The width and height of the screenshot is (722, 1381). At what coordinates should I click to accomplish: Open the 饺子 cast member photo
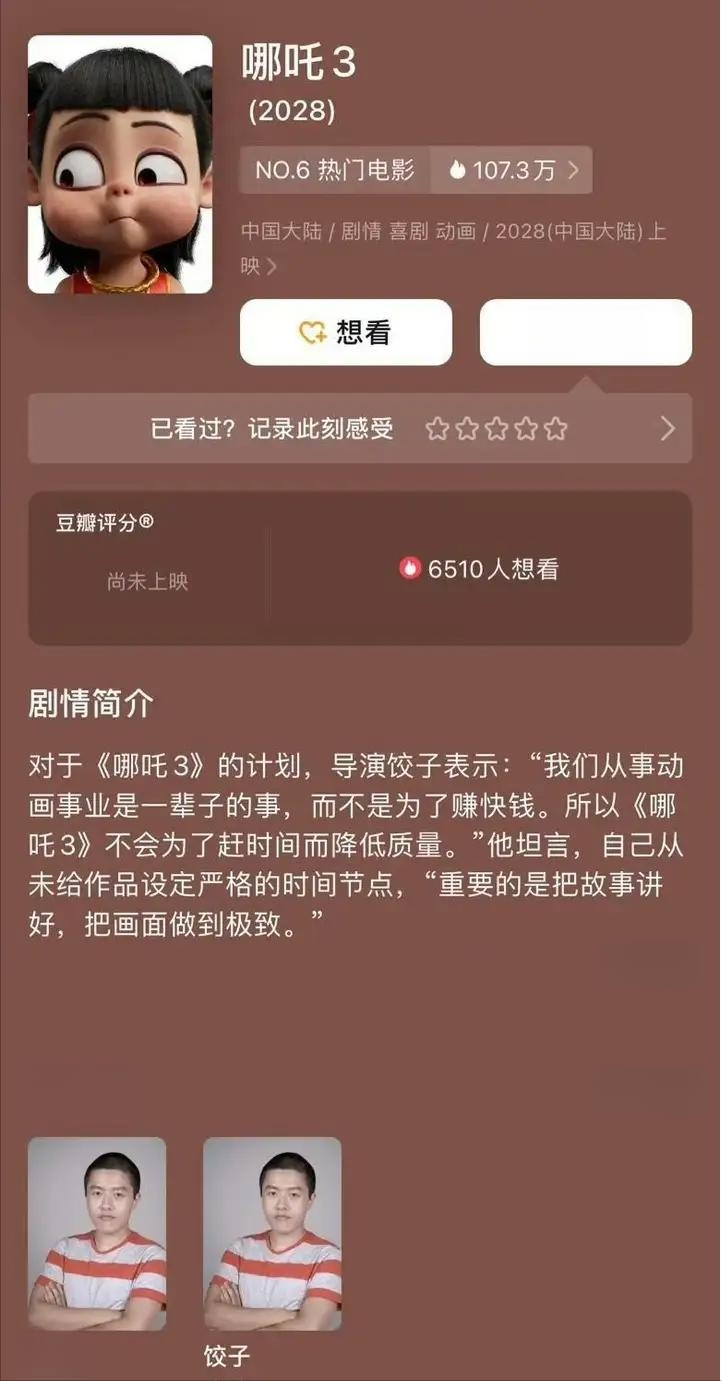pos(272,1234)
